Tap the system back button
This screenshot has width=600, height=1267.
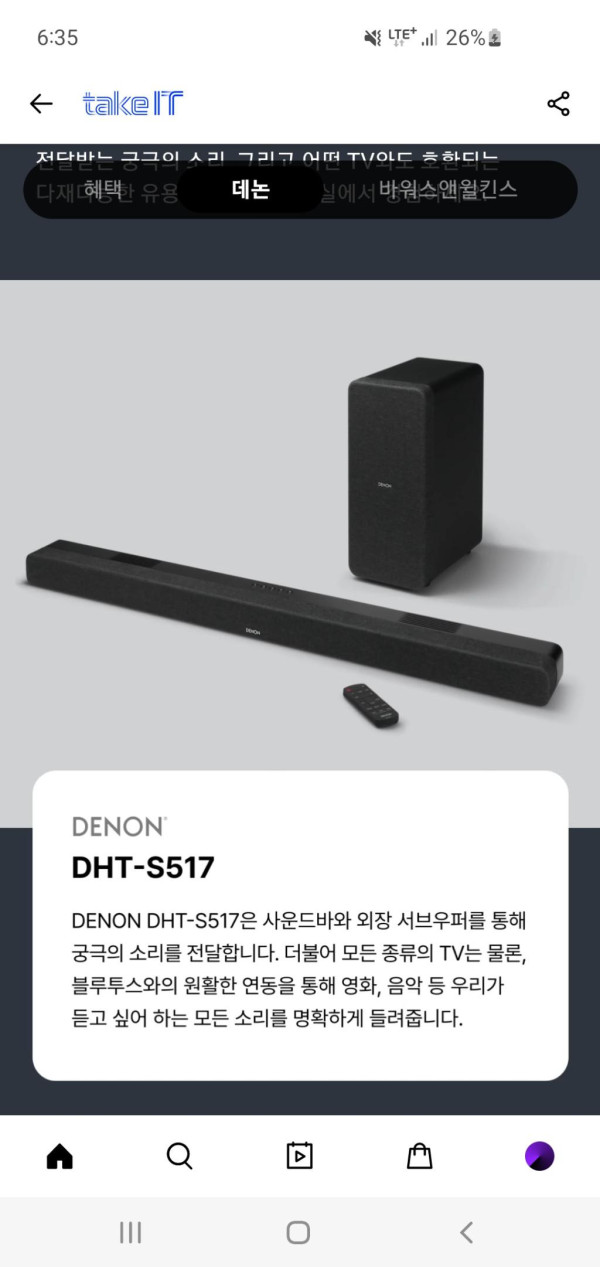[x=466, y=1232]
